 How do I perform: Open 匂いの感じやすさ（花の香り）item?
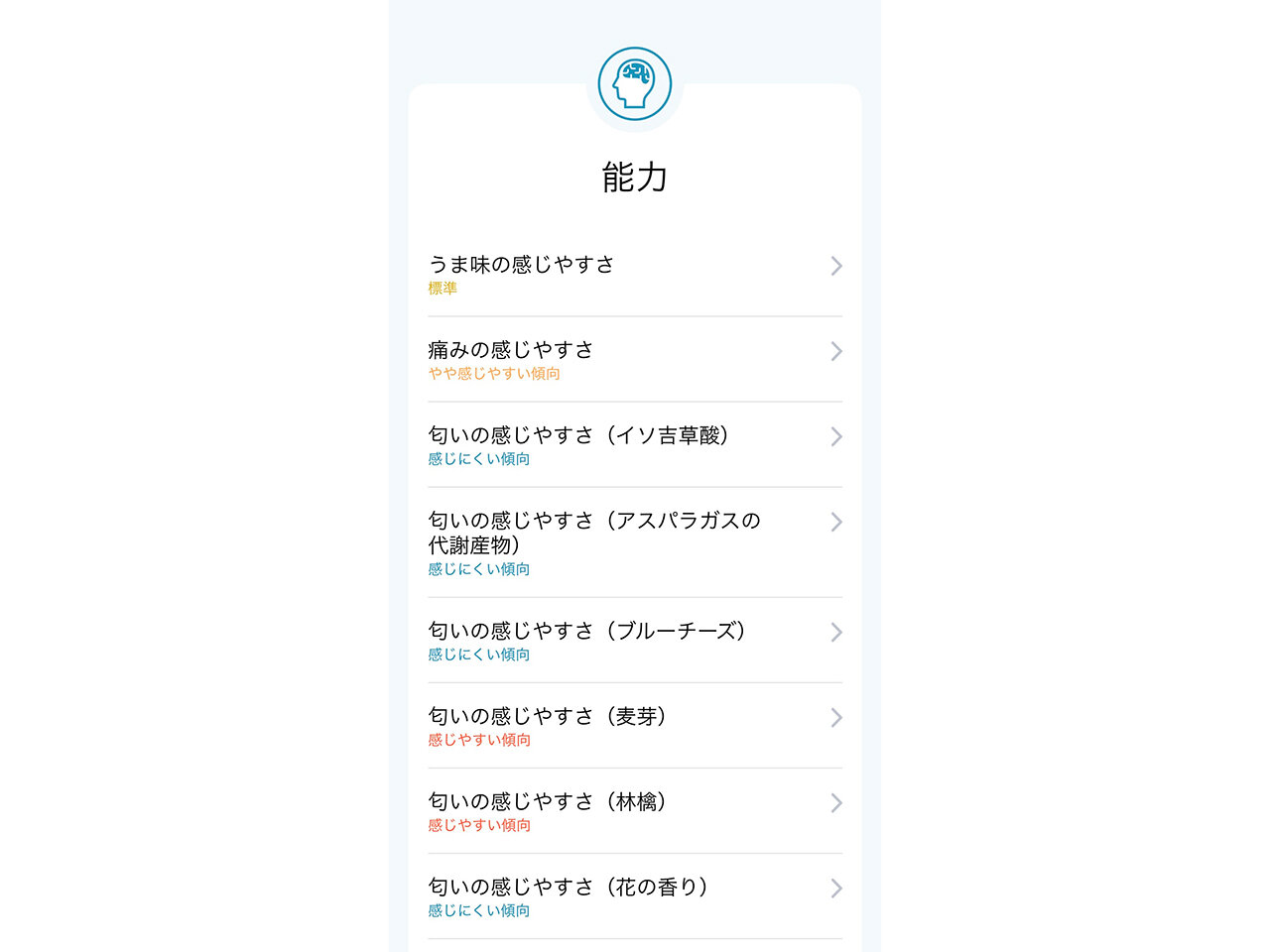634,895
